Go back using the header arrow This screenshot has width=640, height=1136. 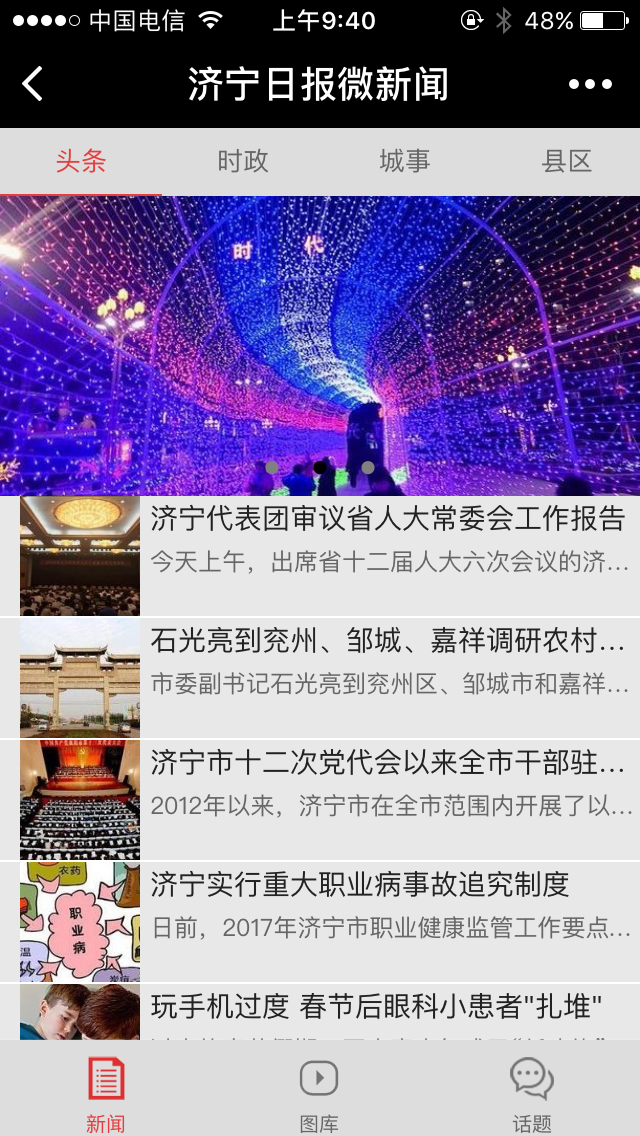[33, 84]
